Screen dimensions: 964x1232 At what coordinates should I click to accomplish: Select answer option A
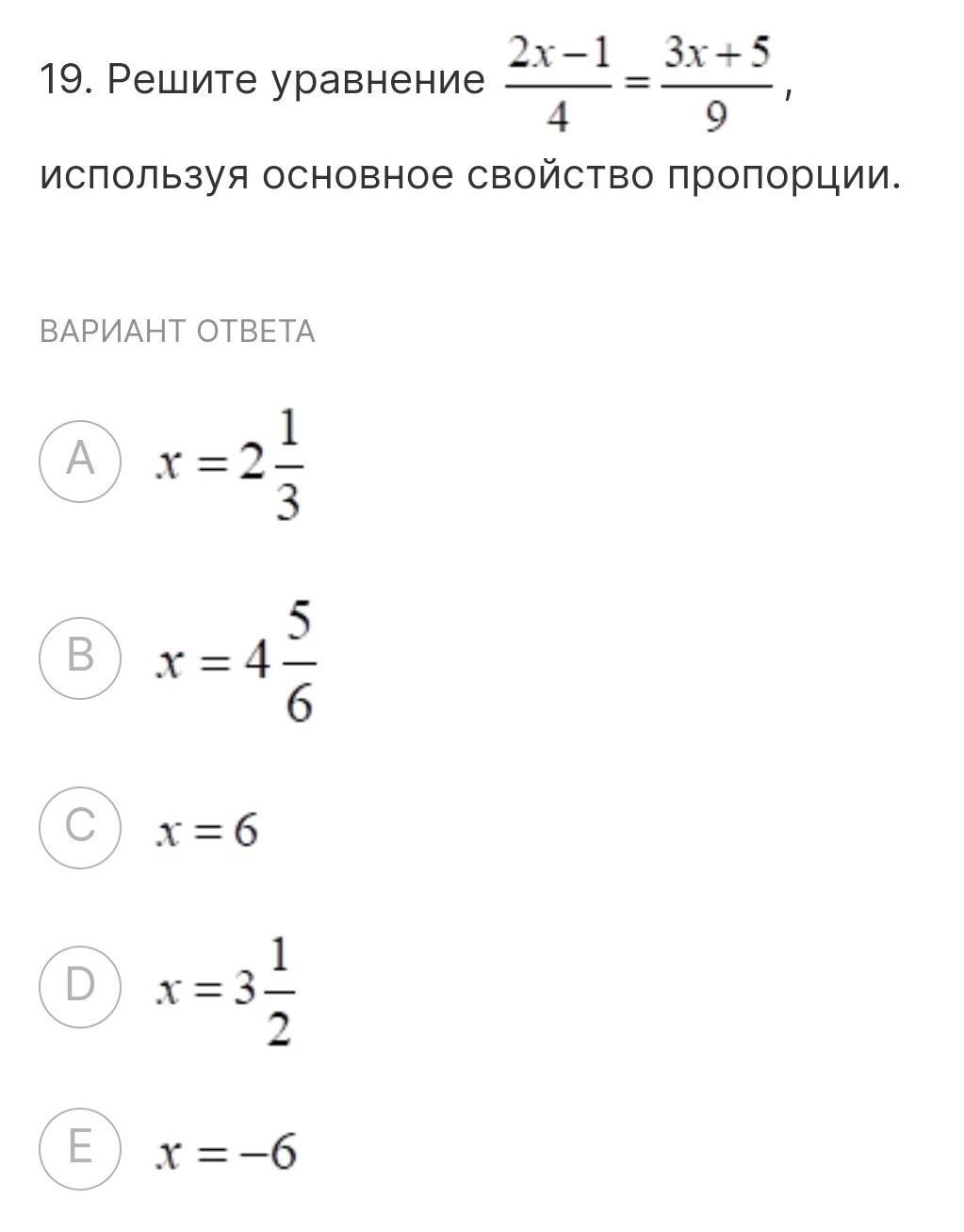click(80, 461)
